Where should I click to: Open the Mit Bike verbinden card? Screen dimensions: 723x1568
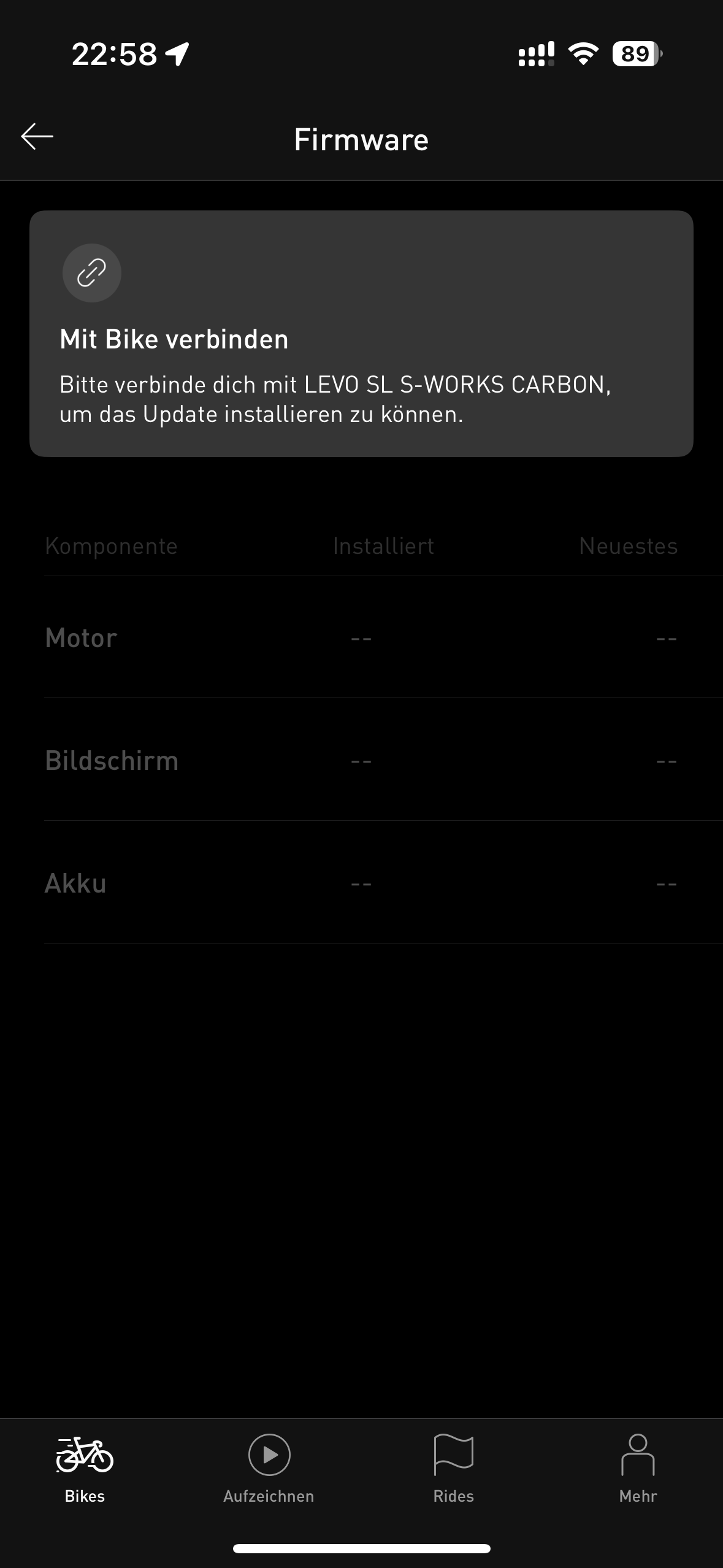click(x=361, y=334)
